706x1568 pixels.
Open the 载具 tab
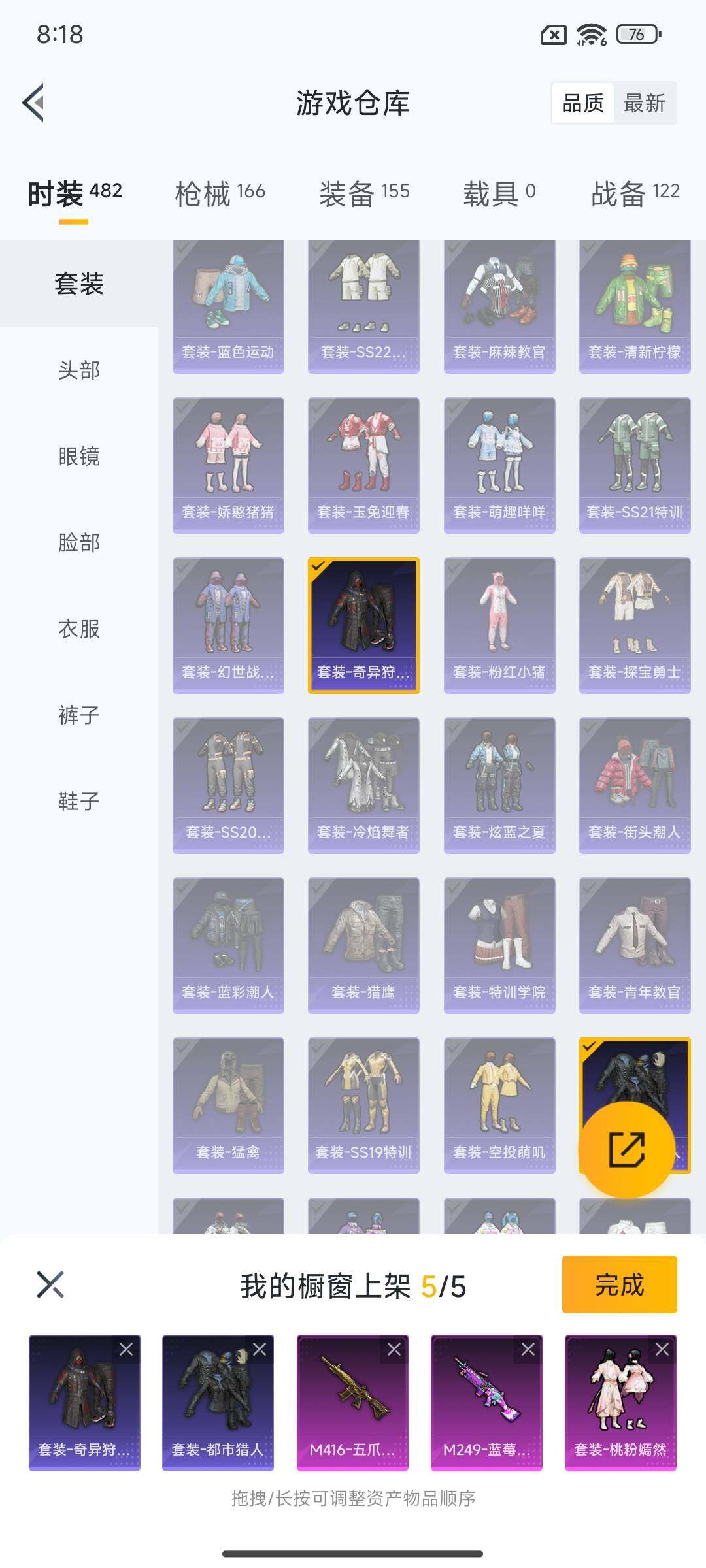click(499, 193)
